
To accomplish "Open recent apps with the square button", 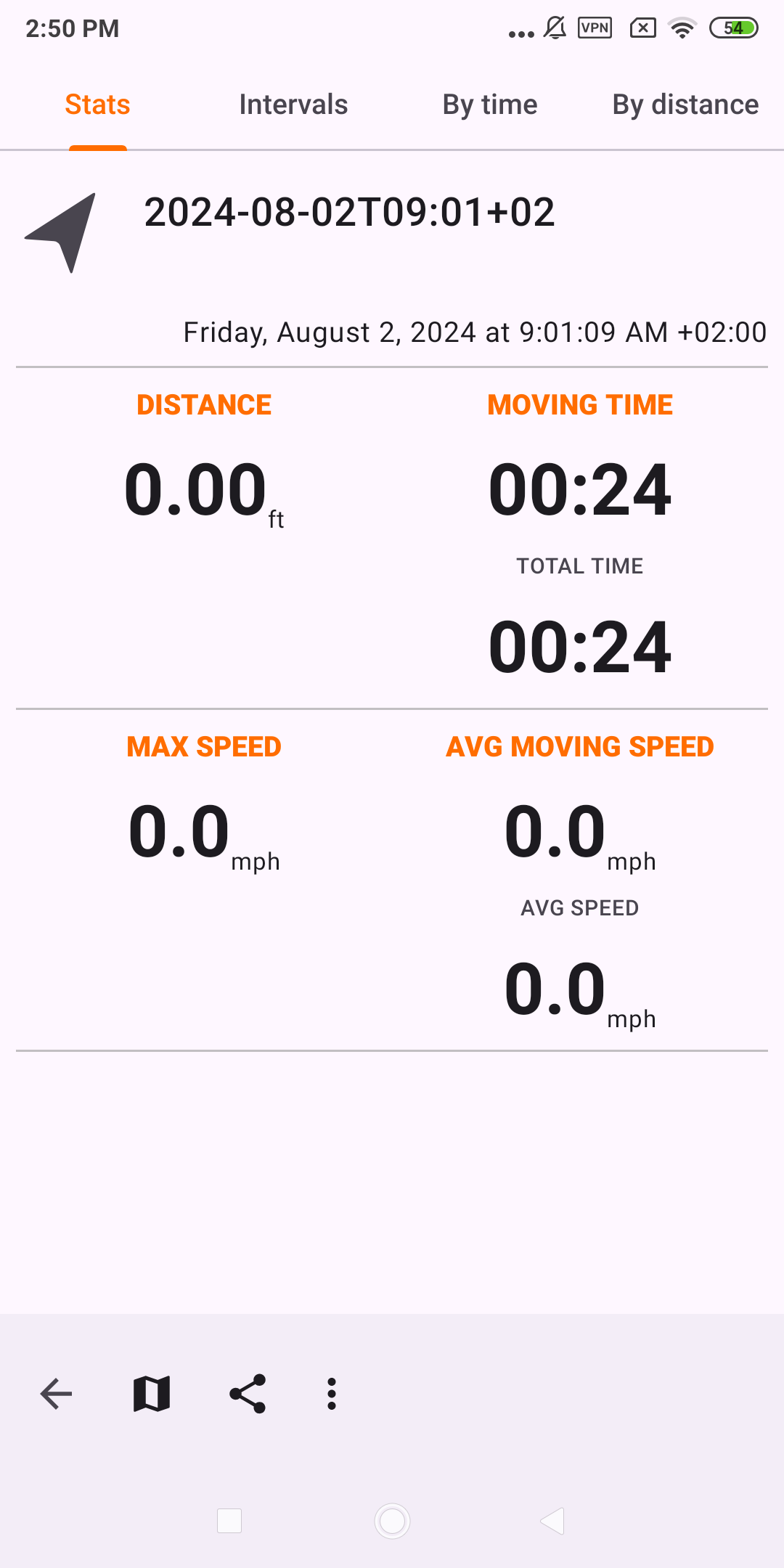I will point(229,1521).
